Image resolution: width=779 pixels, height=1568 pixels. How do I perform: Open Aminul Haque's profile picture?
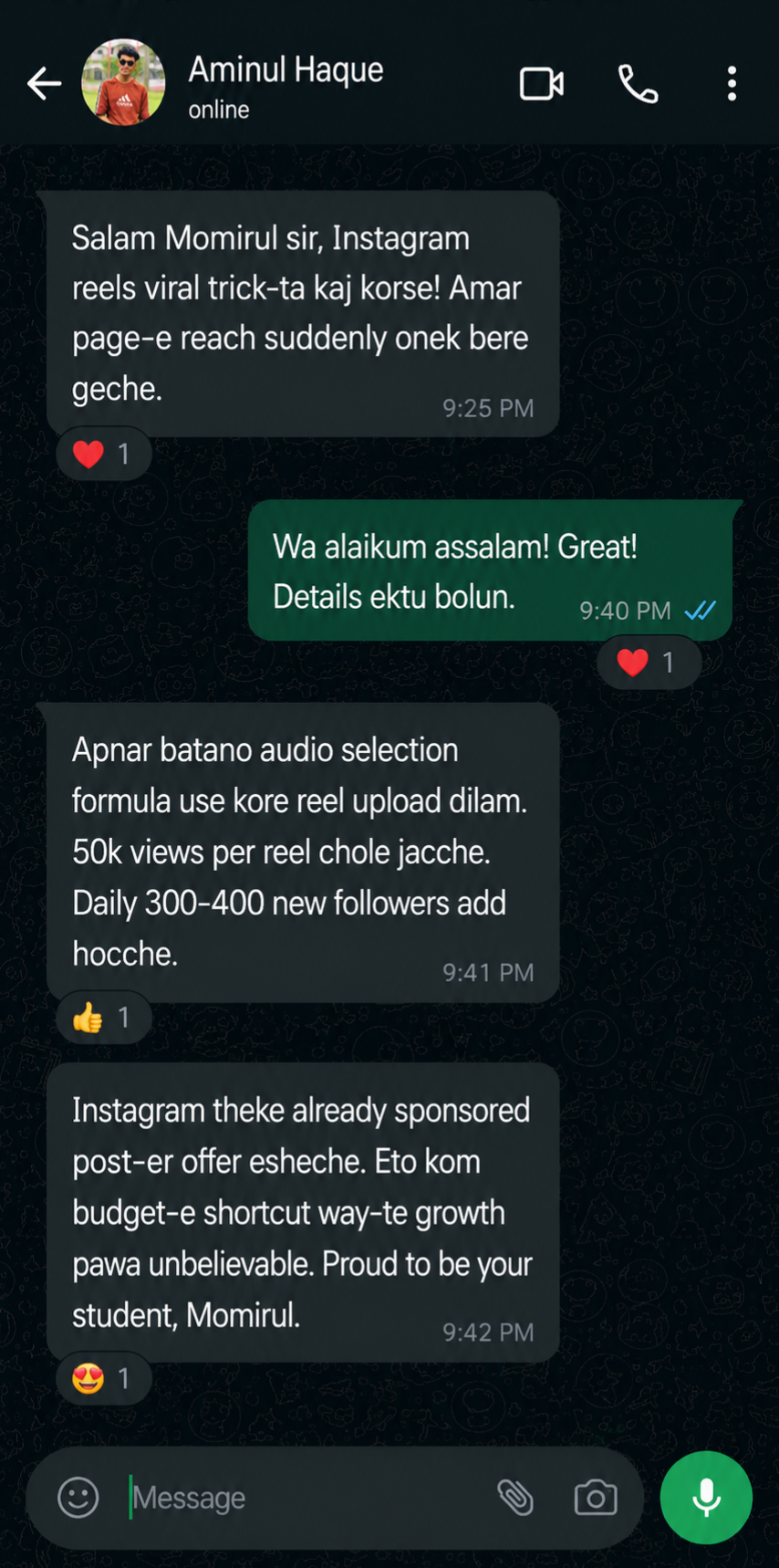123,82
